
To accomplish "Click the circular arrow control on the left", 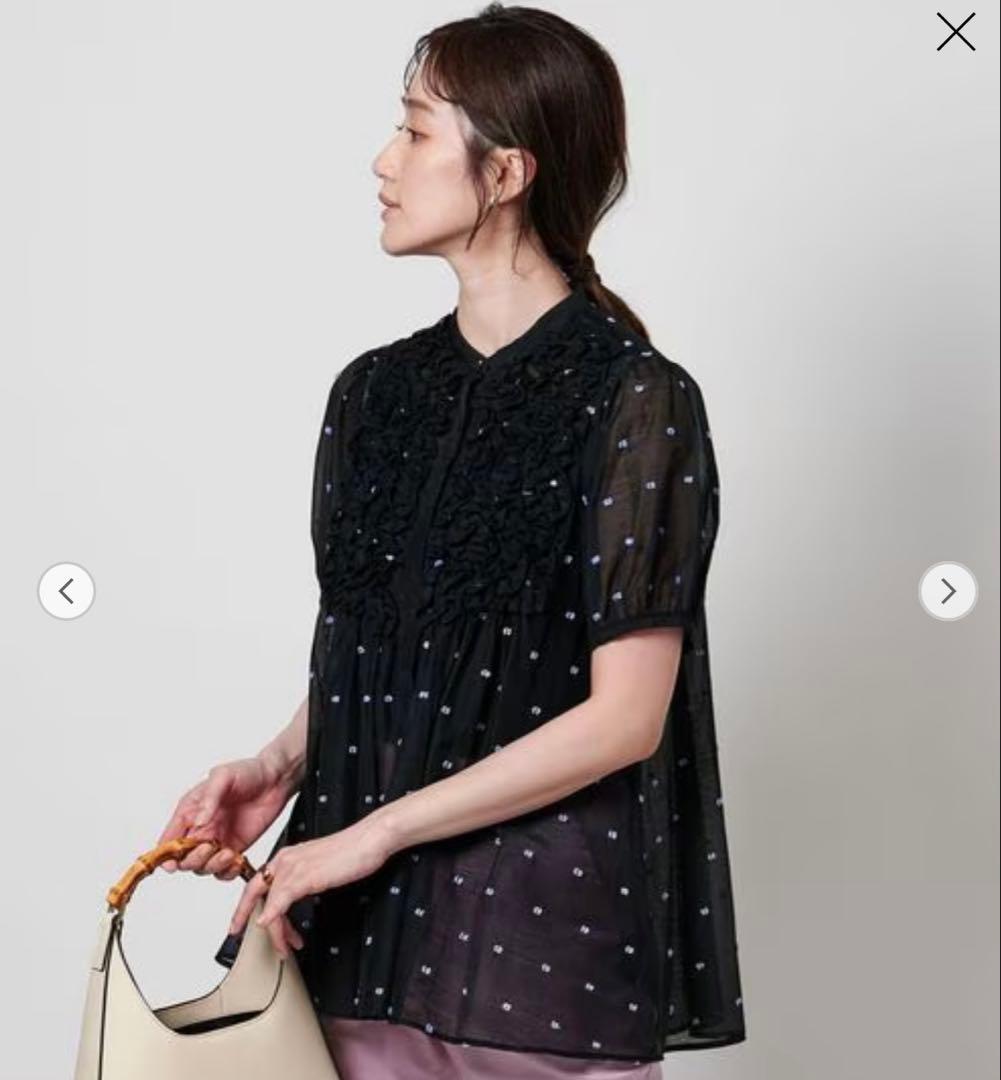I will coord(65,591).
